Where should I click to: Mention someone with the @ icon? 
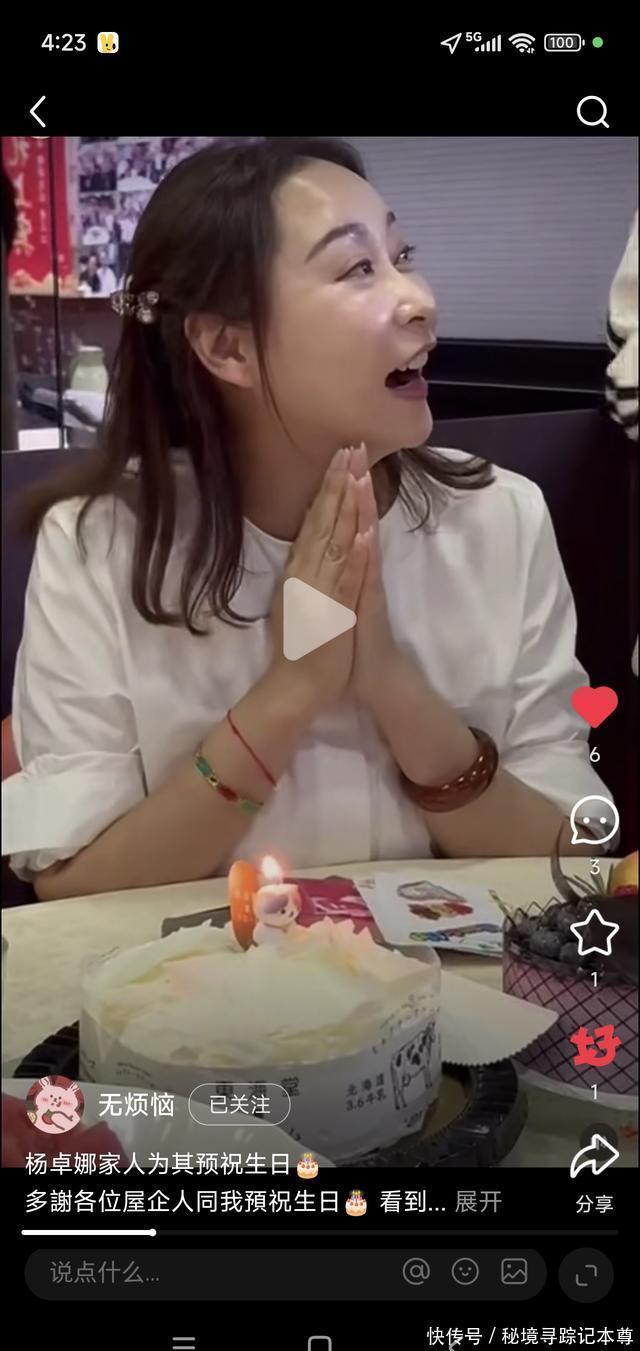click(x=416, y=1272)
